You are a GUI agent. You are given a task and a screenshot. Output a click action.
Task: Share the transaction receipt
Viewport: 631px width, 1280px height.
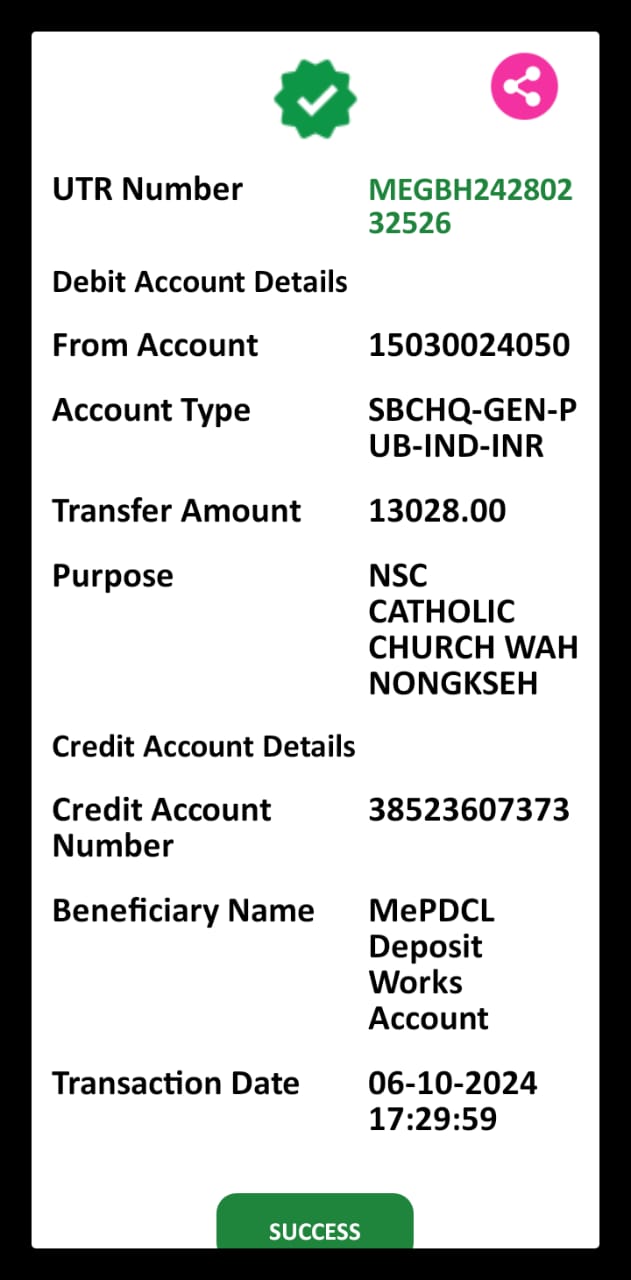tap(524, 86)
